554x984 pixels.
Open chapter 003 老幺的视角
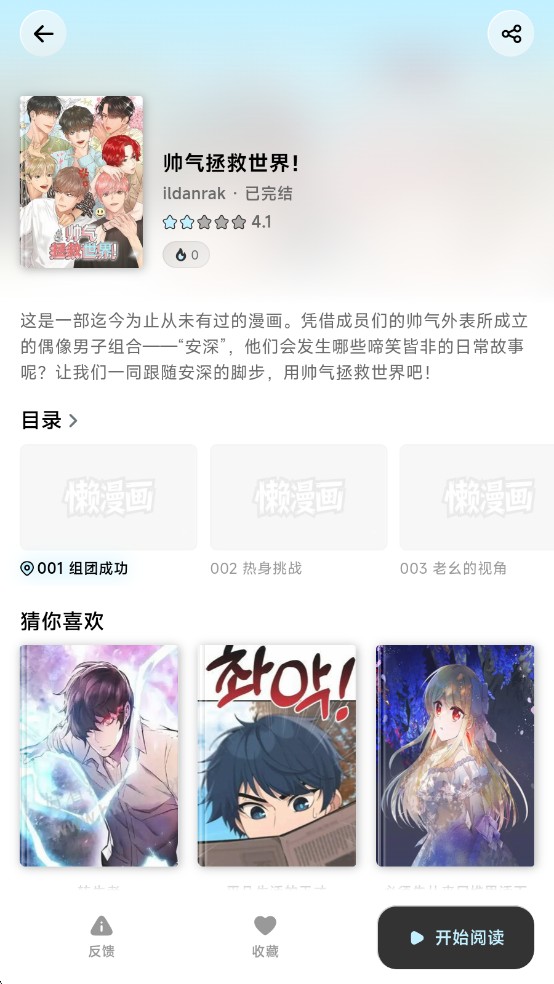click(477, 511)
